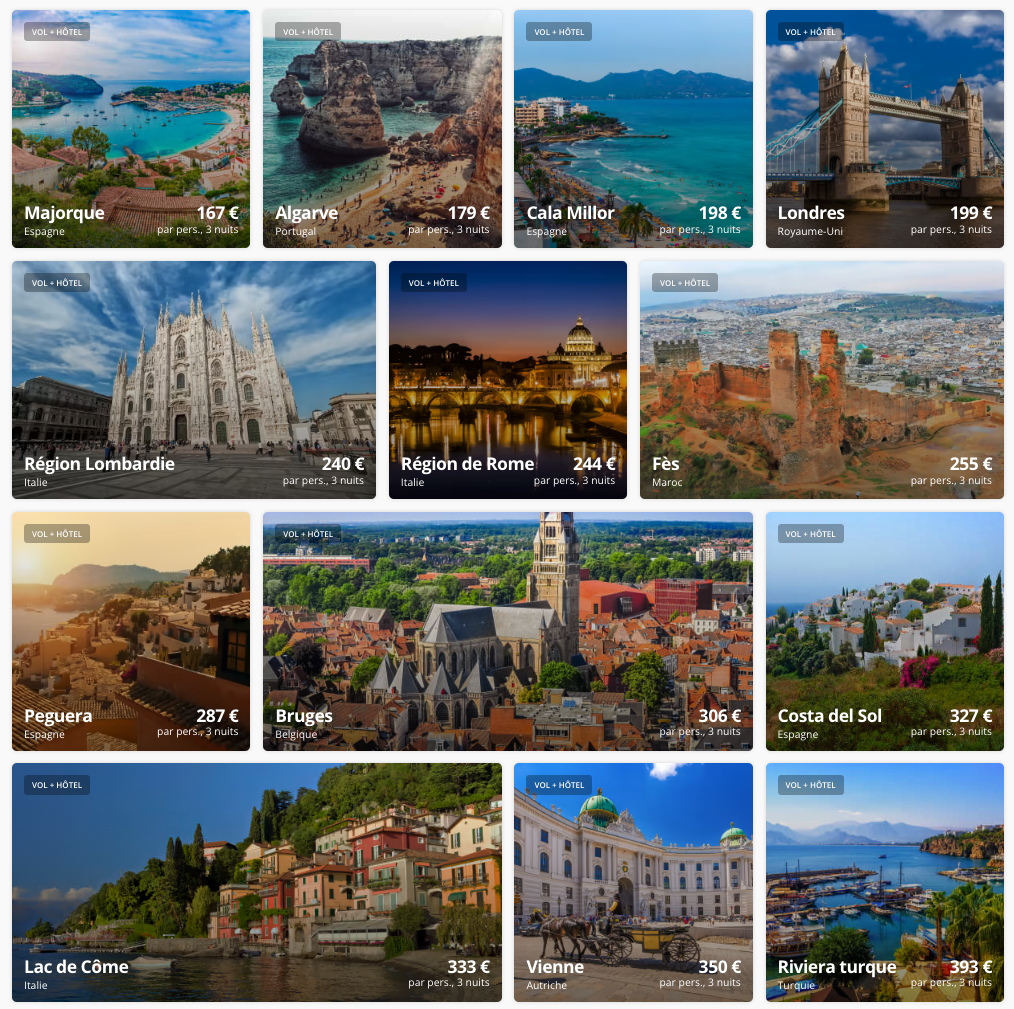View the Algarve package card
The height and width of the screenshot is (1009, 1014).
pyautogui.click(x=382, y=129)
